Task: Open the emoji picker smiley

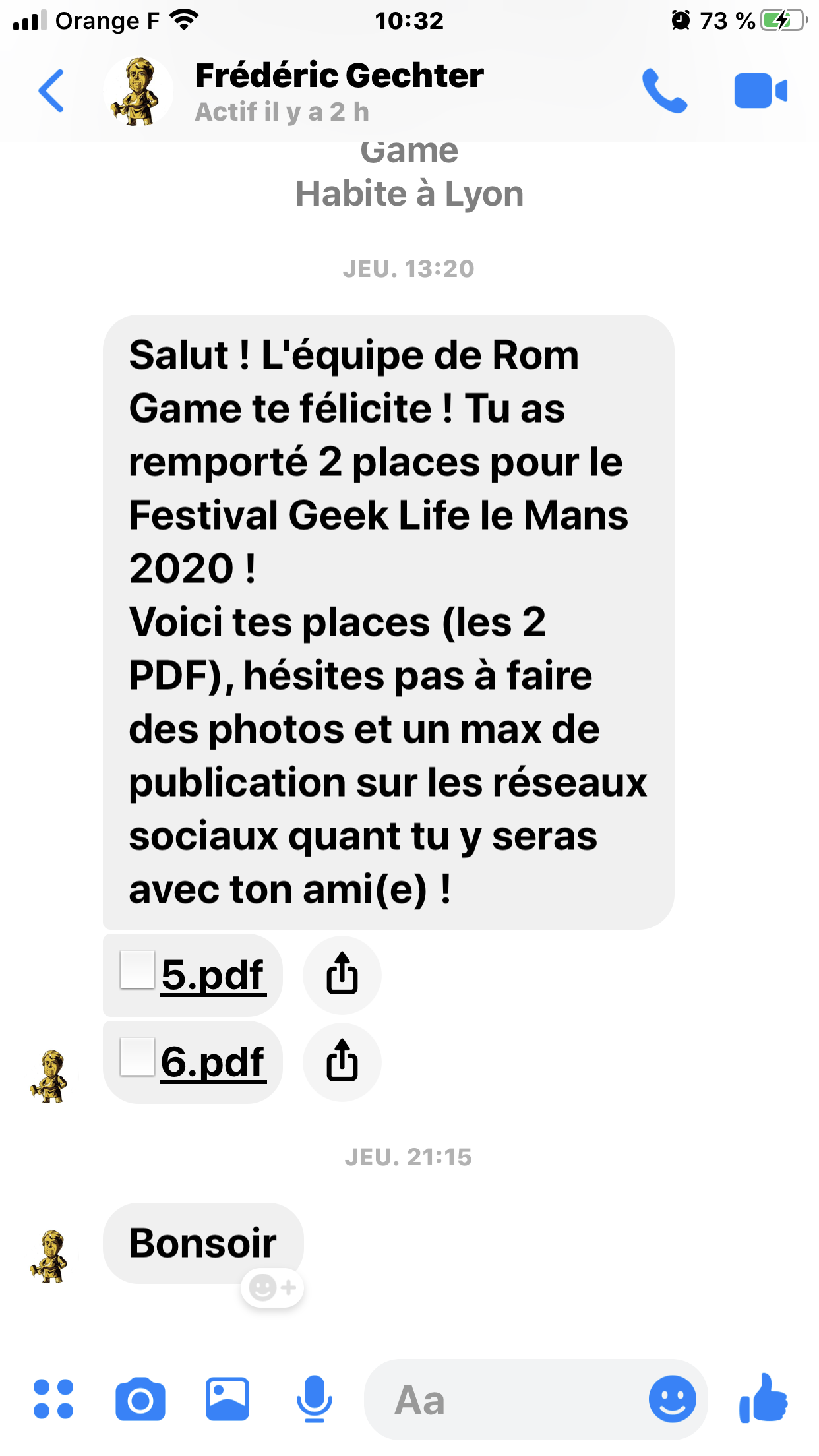Action: (x=672, y=1399)
